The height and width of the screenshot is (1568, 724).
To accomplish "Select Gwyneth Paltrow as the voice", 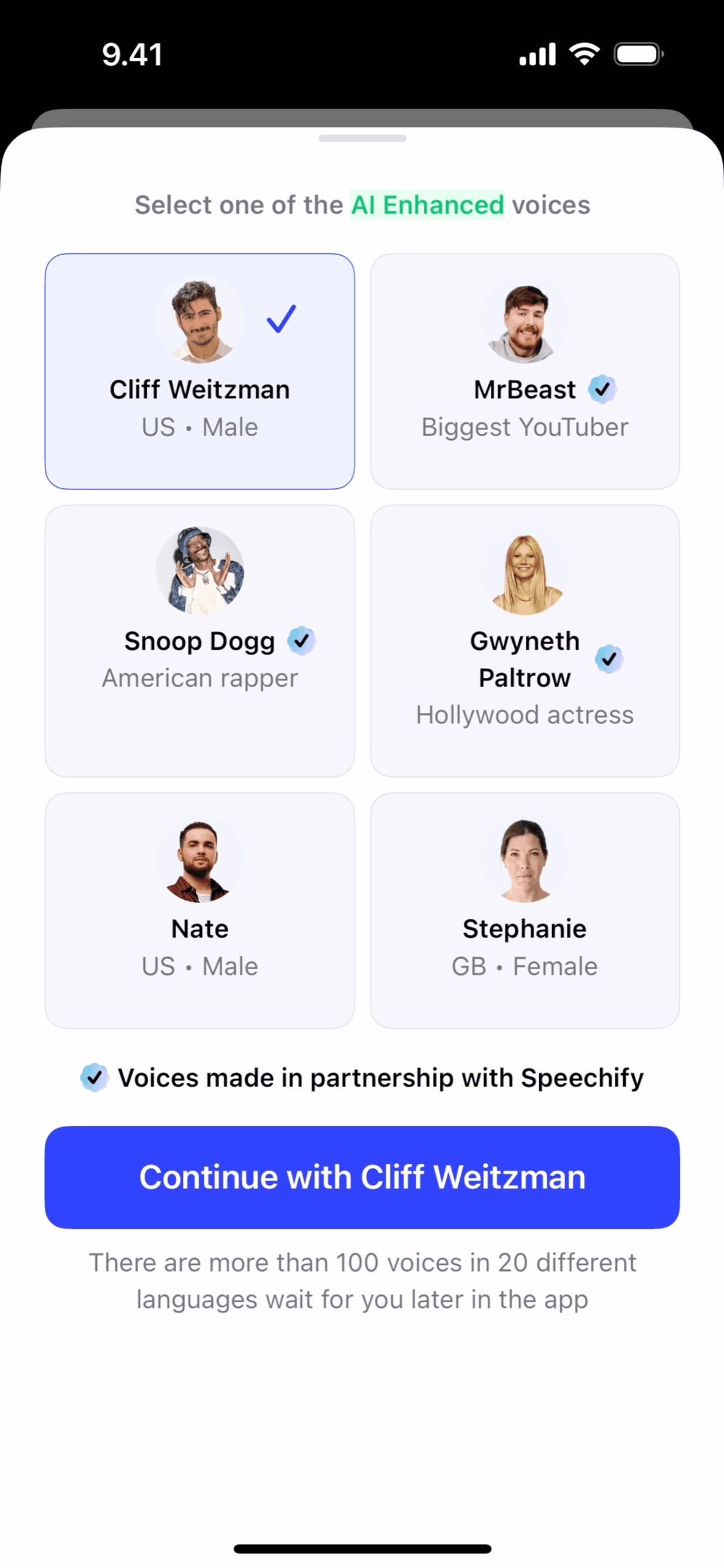I will pyautogui.click(x=525, y=640).
